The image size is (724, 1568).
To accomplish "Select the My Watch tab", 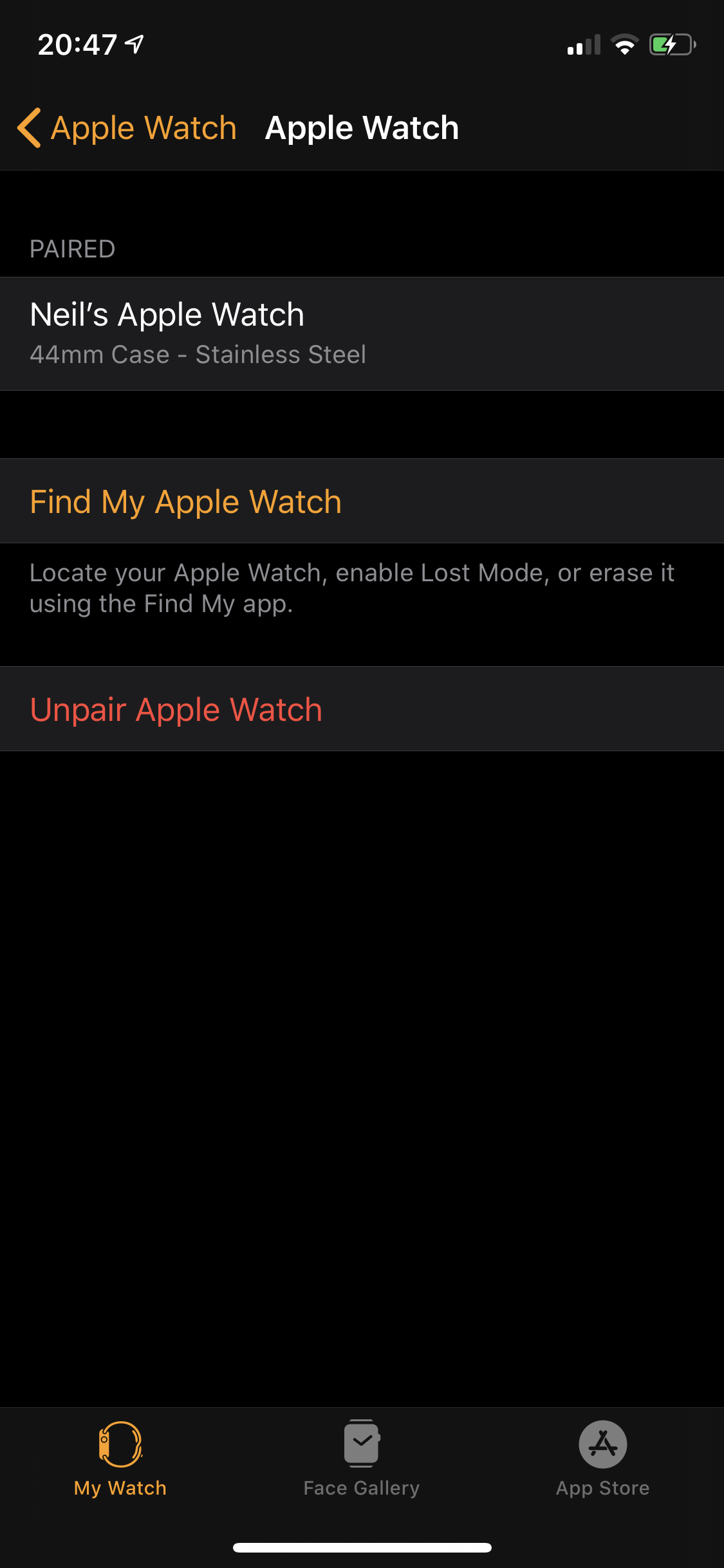I will (120, 1460).
